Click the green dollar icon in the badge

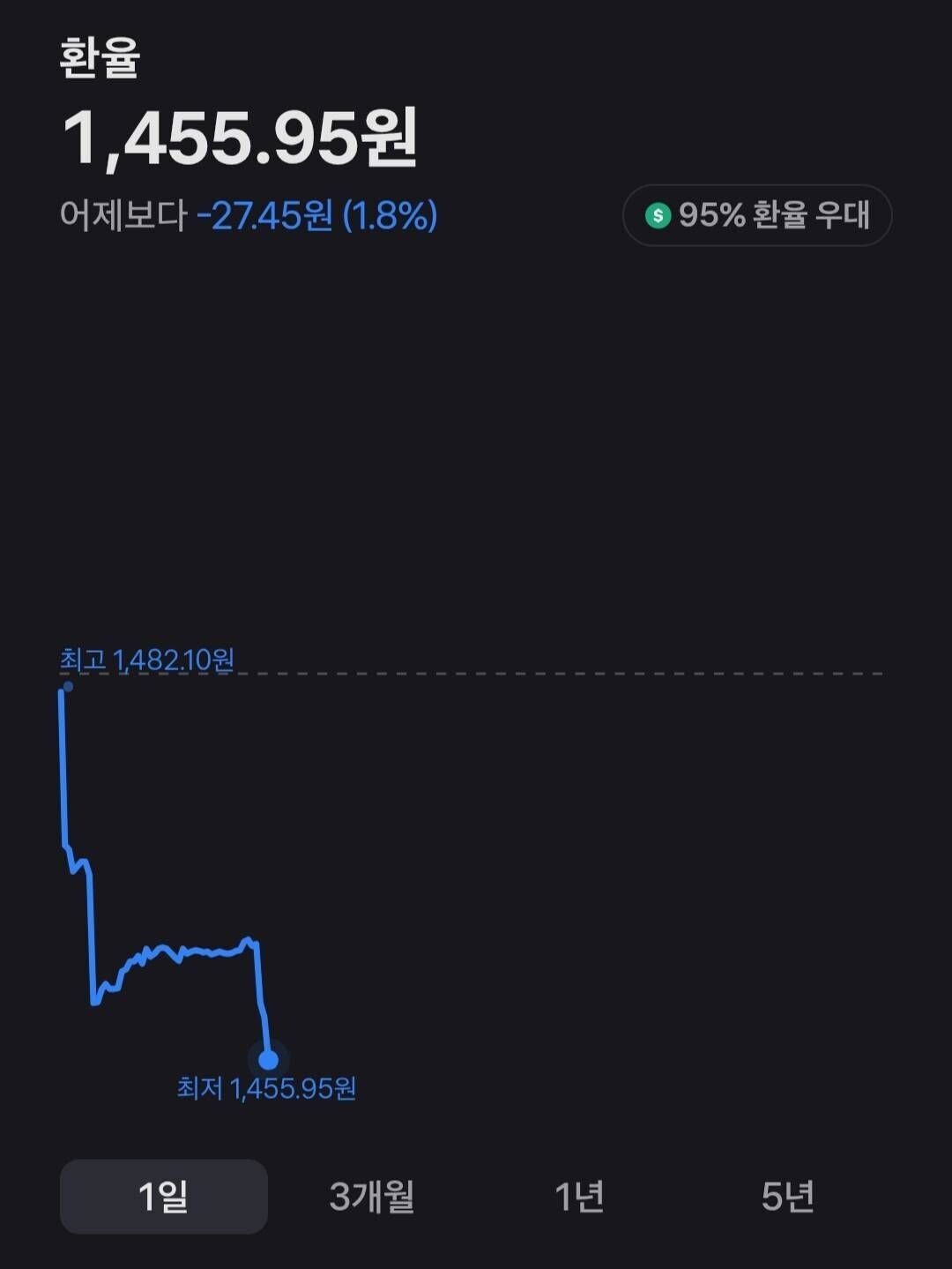[659, 213]
